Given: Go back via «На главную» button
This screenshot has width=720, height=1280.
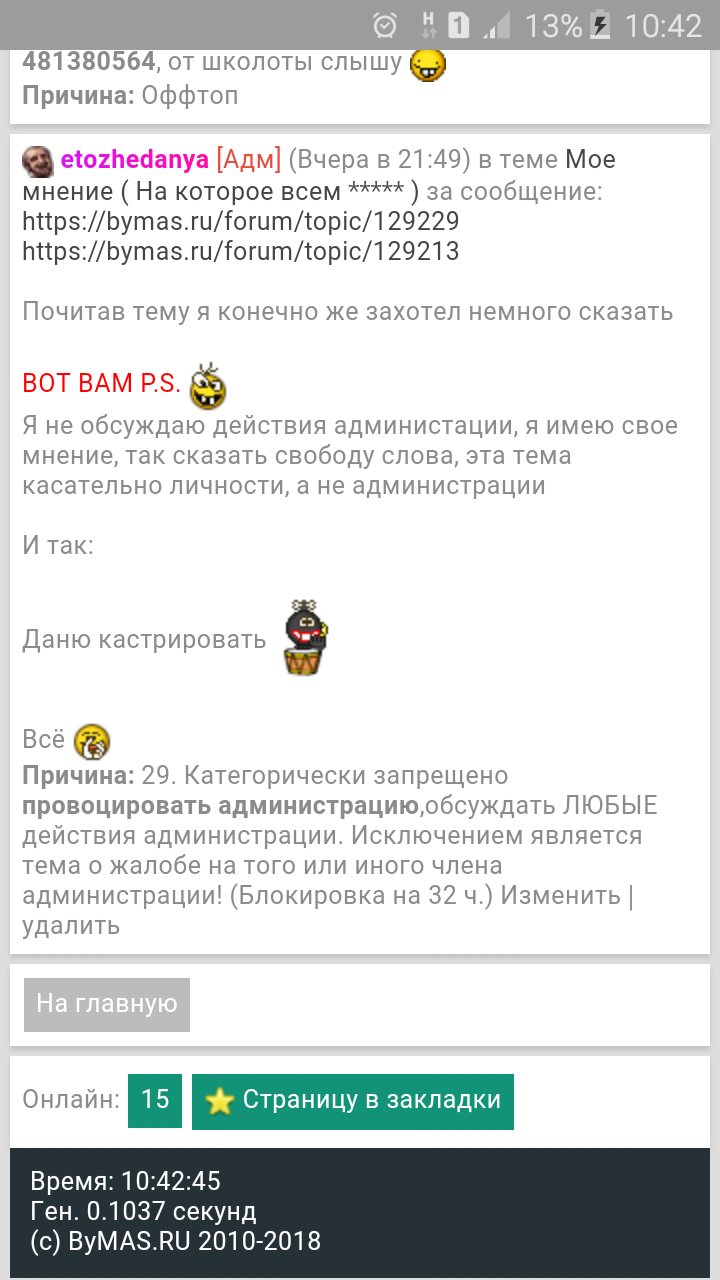Looking at the screenshot, I should 107,1004.
